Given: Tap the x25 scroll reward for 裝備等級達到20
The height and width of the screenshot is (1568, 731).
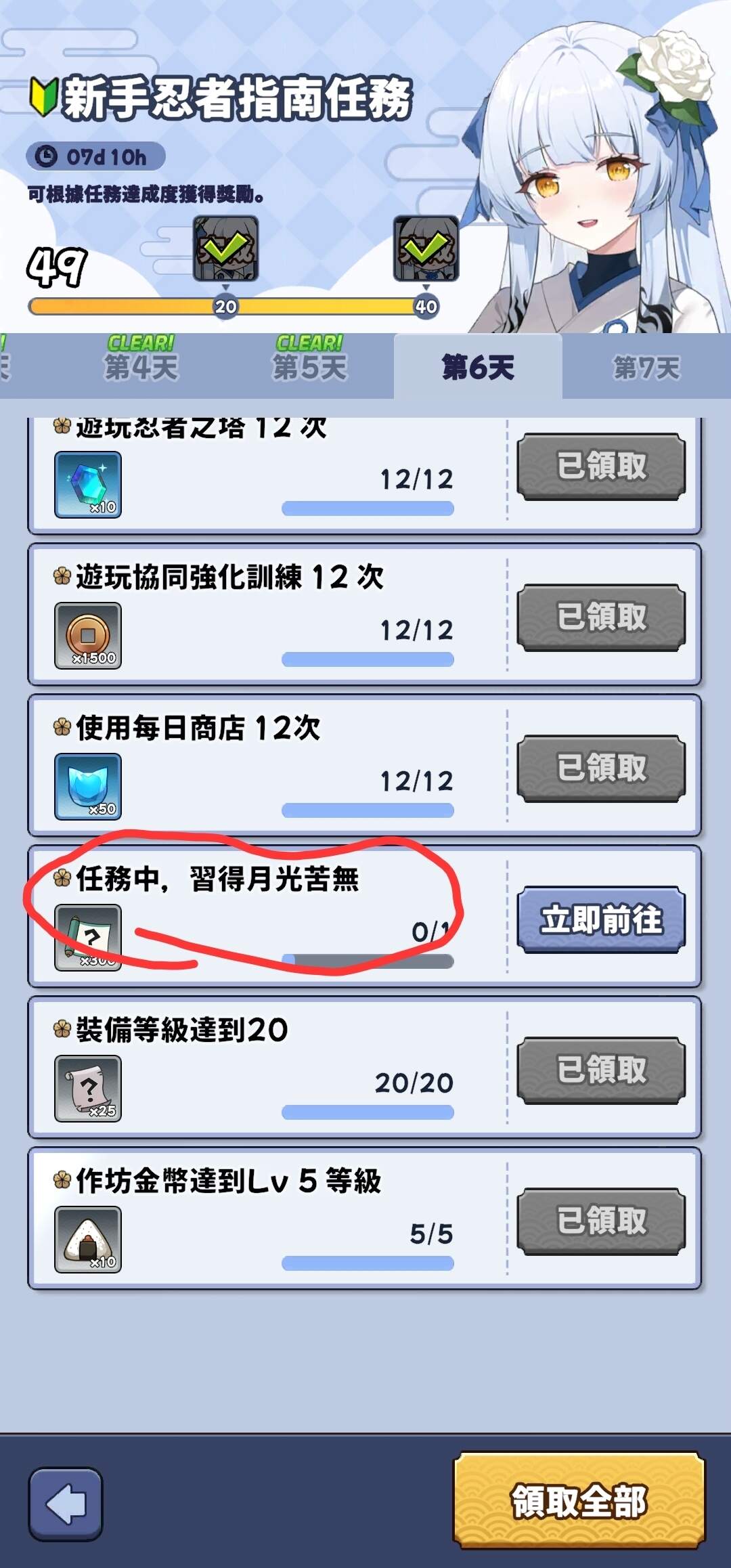Looking at the screenshot, I should tap(88, 1089).
